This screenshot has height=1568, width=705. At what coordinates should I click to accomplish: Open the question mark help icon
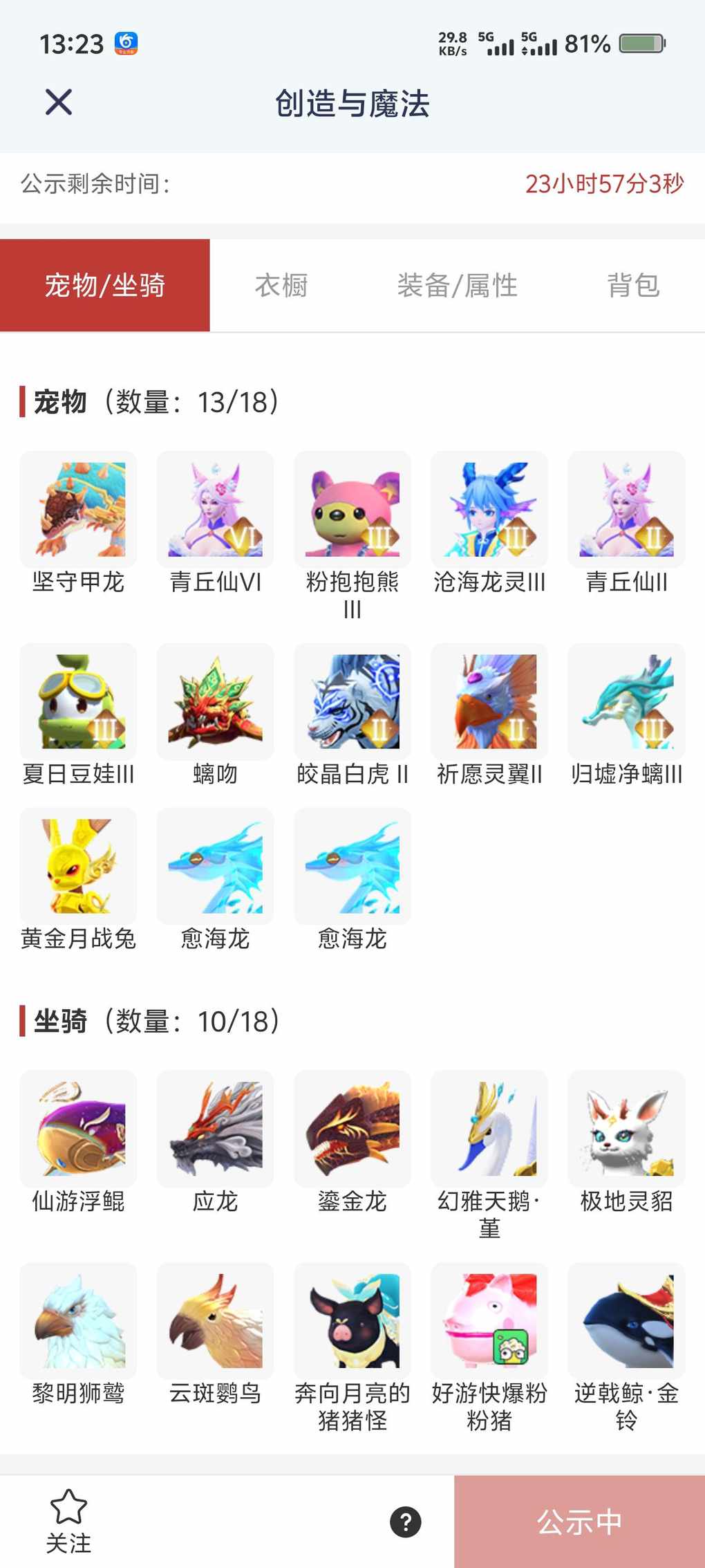(x=406, y=1522)
